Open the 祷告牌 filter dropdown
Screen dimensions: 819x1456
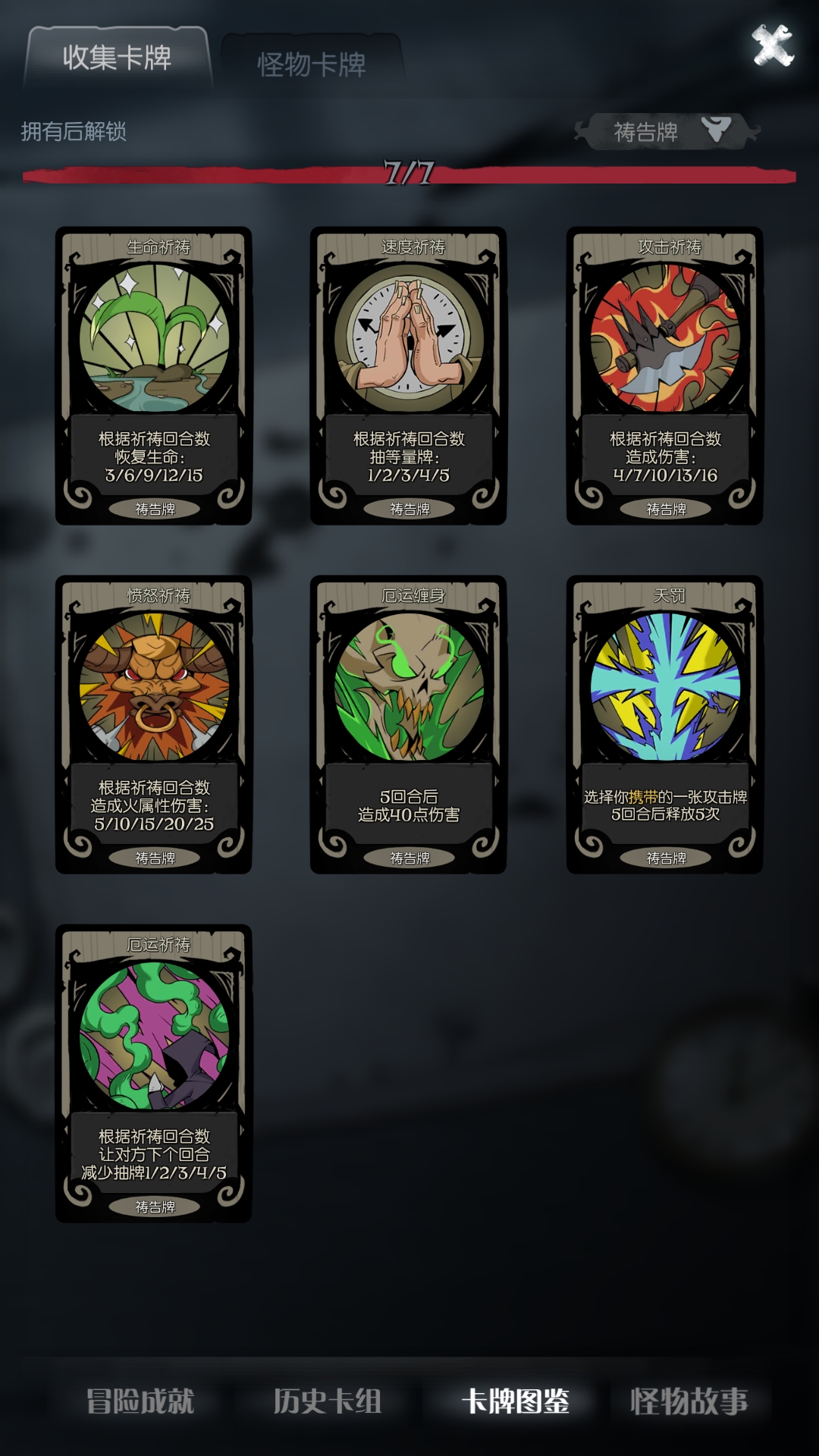(667, 131)
